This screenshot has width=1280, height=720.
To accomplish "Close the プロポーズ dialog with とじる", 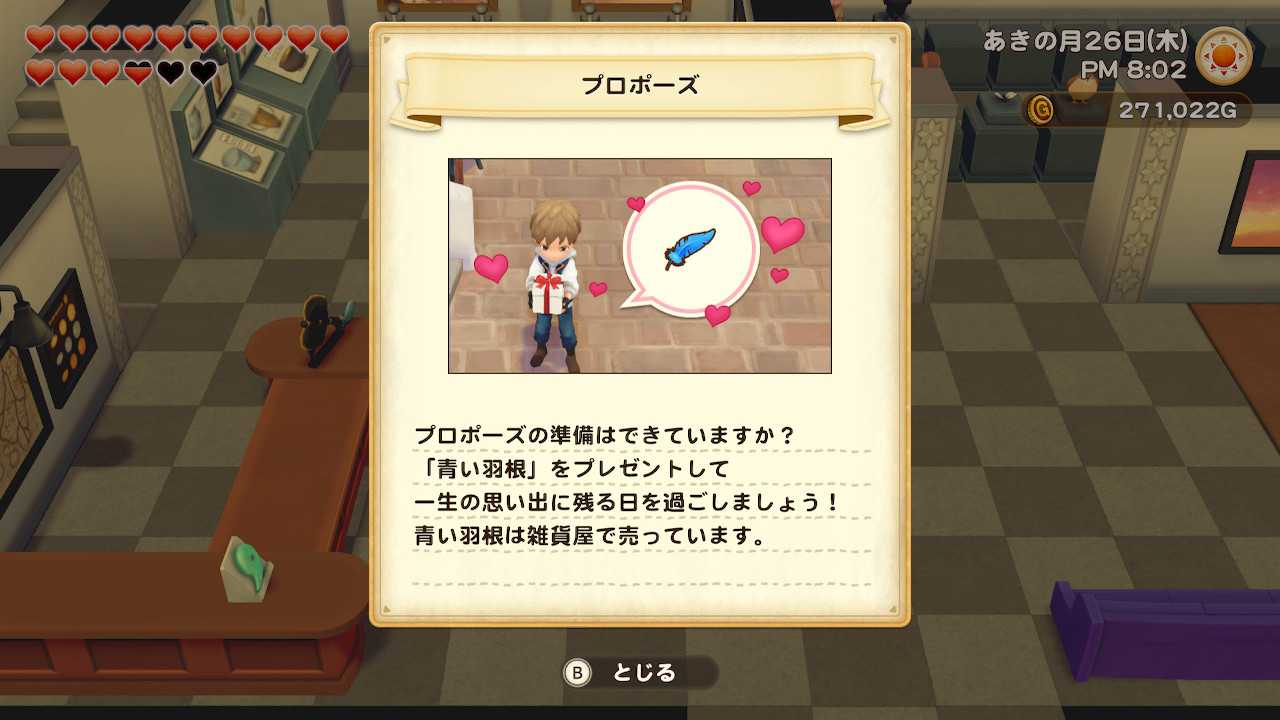I will [x=640, y=673].
